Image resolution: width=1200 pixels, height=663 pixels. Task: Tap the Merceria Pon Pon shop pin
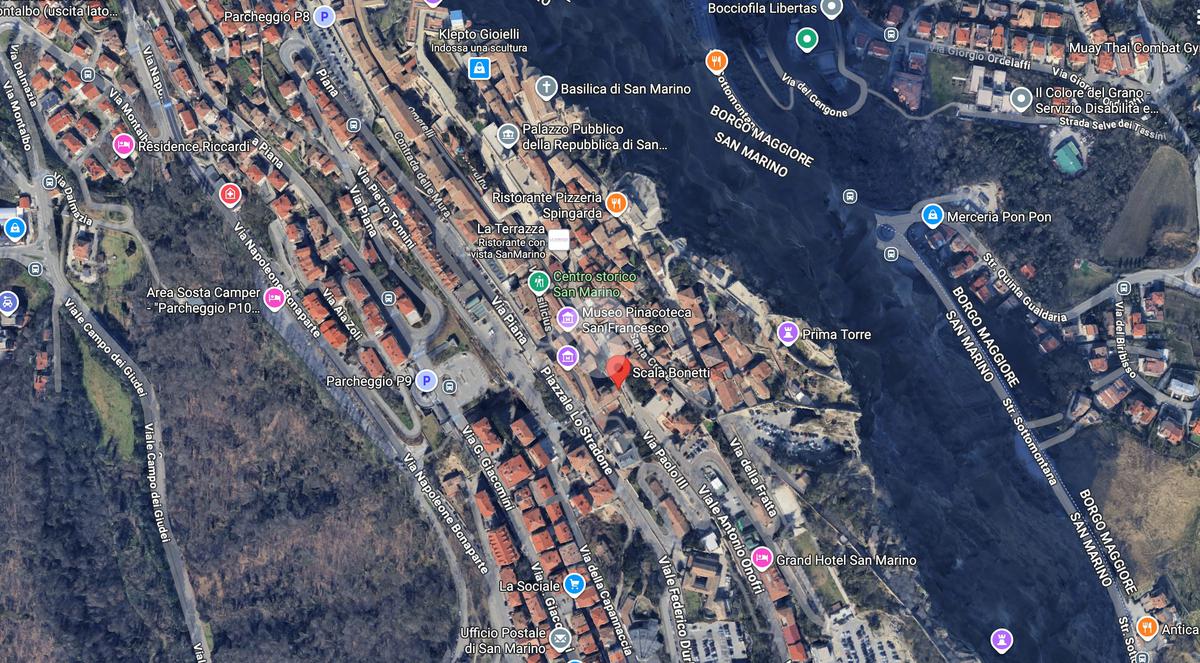click(x=932, y=215)
